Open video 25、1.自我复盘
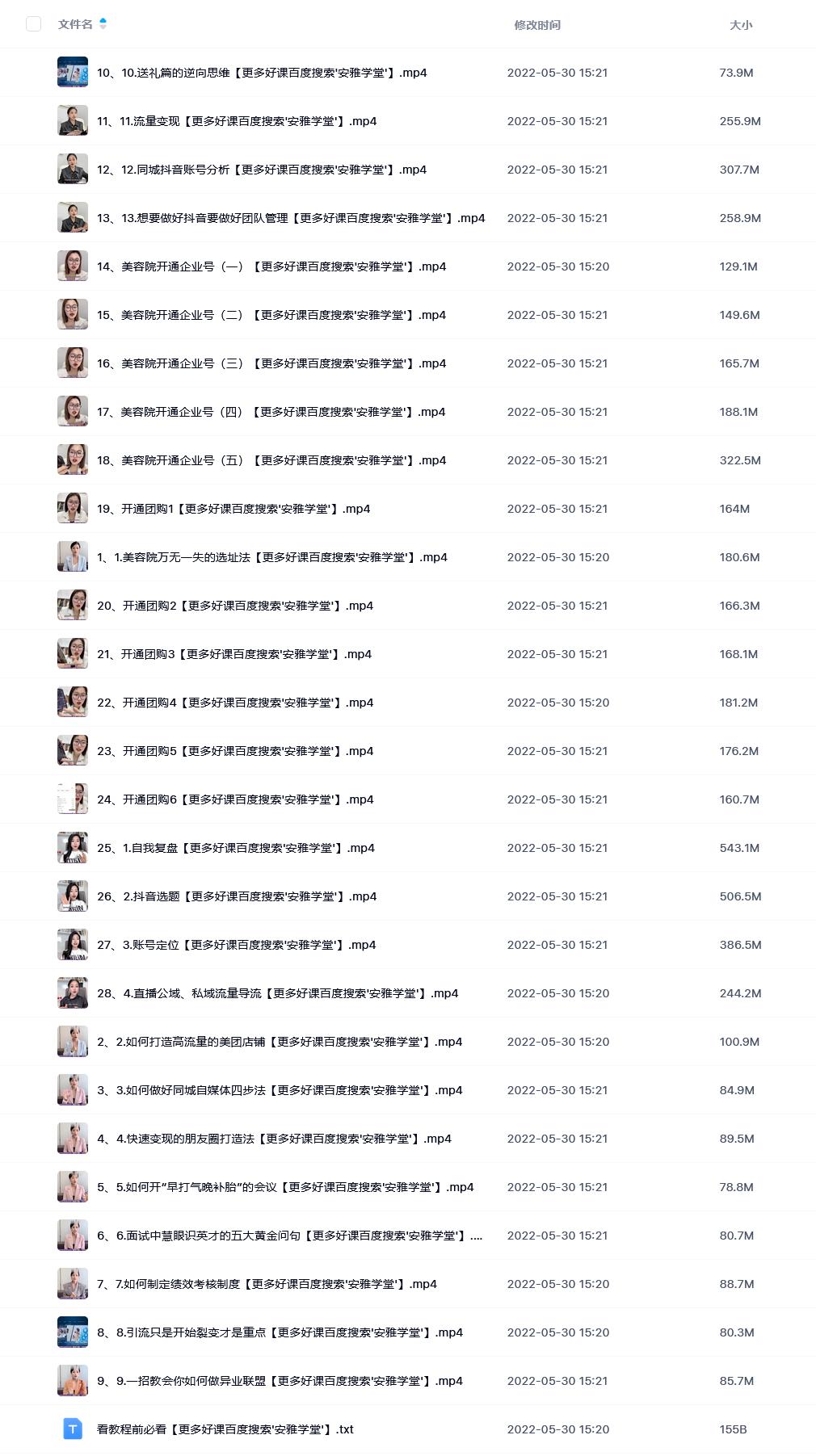816x1456 pixels. 236,848
